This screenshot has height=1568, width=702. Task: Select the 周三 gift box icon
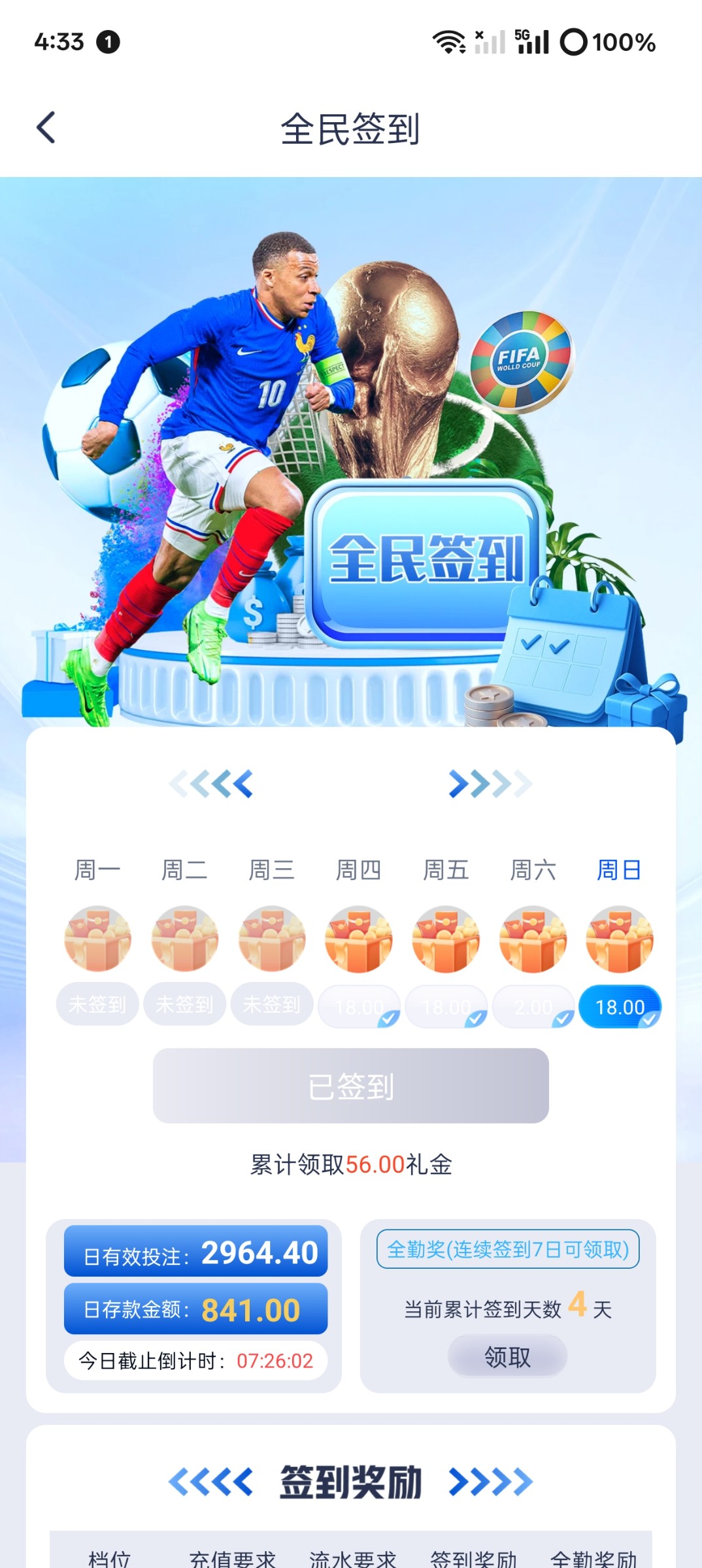pyautogui.click(x=271, y=939)
